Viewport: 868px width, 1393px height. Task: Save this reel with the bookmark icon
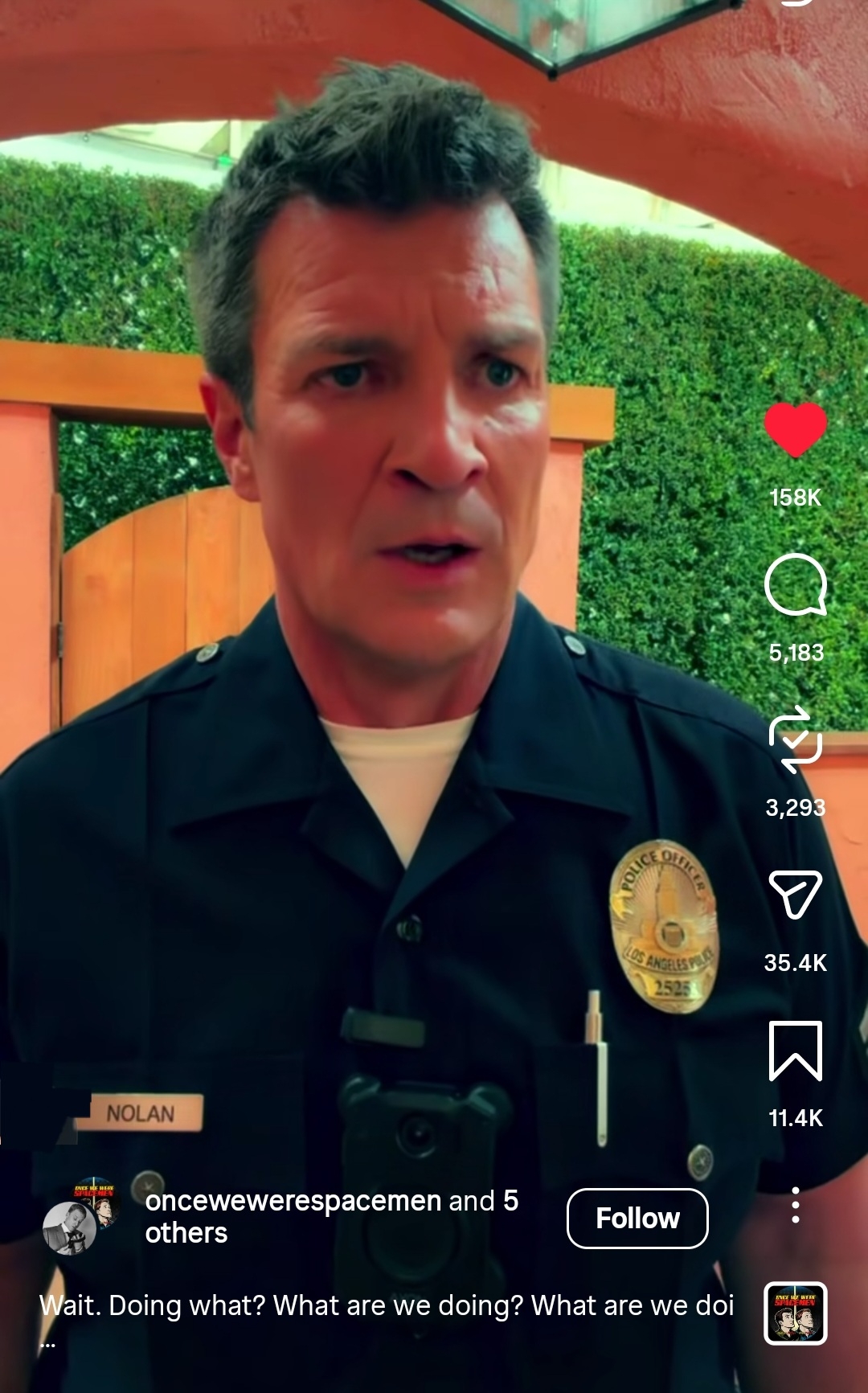pos(795,1051)
